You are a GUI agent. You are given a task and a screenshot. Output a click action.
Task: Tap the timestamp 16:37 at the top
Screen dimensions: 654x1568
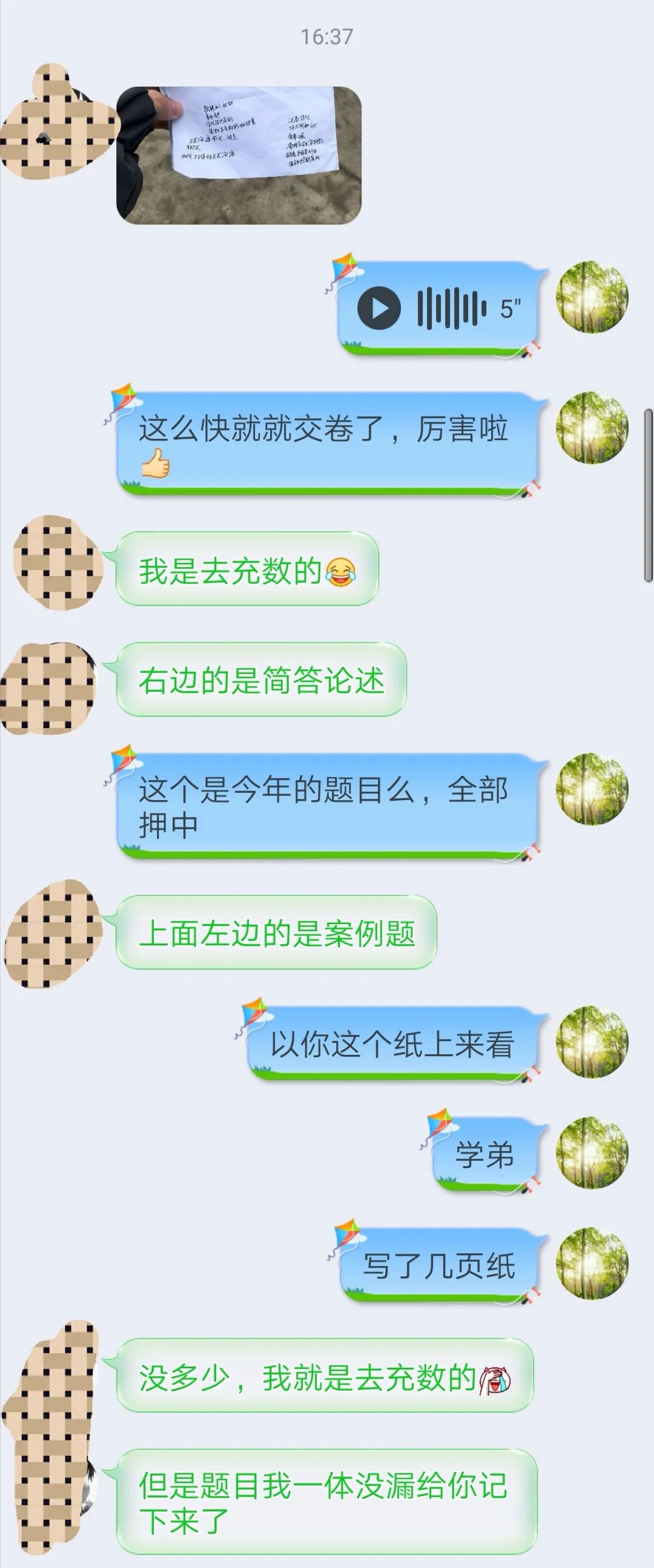pyautogui.click(x=326, y=36)
